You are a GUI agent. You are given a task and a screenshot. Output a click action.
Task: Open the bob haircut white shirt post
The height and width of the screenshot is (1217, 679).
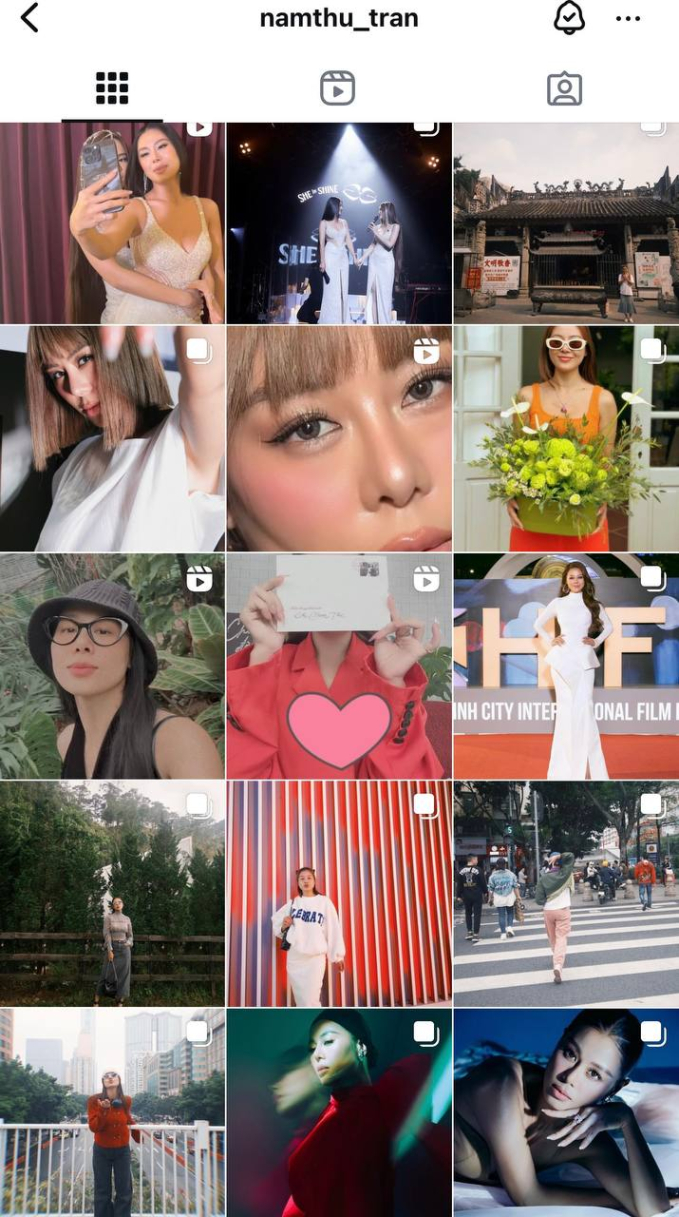coord(112,438)
